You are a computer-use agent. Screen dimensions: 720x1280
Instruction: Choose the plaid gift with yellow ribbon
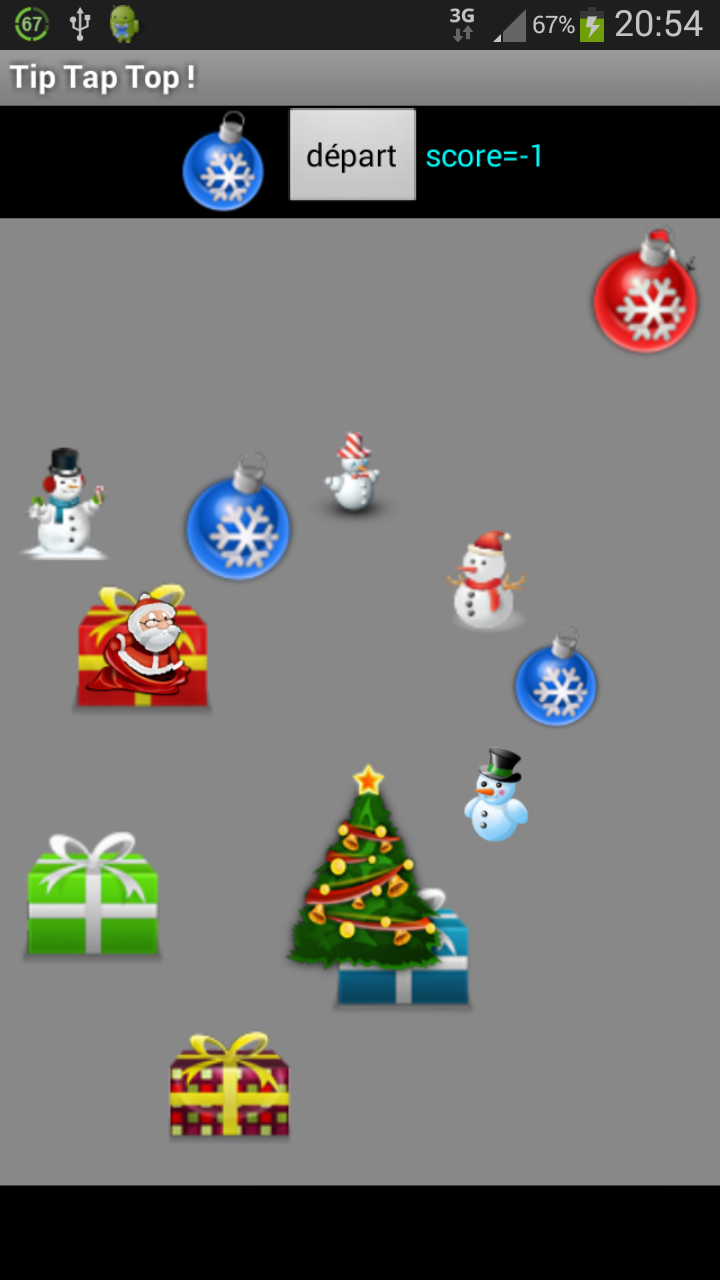pyautogui.click(x=229, y=1086)
